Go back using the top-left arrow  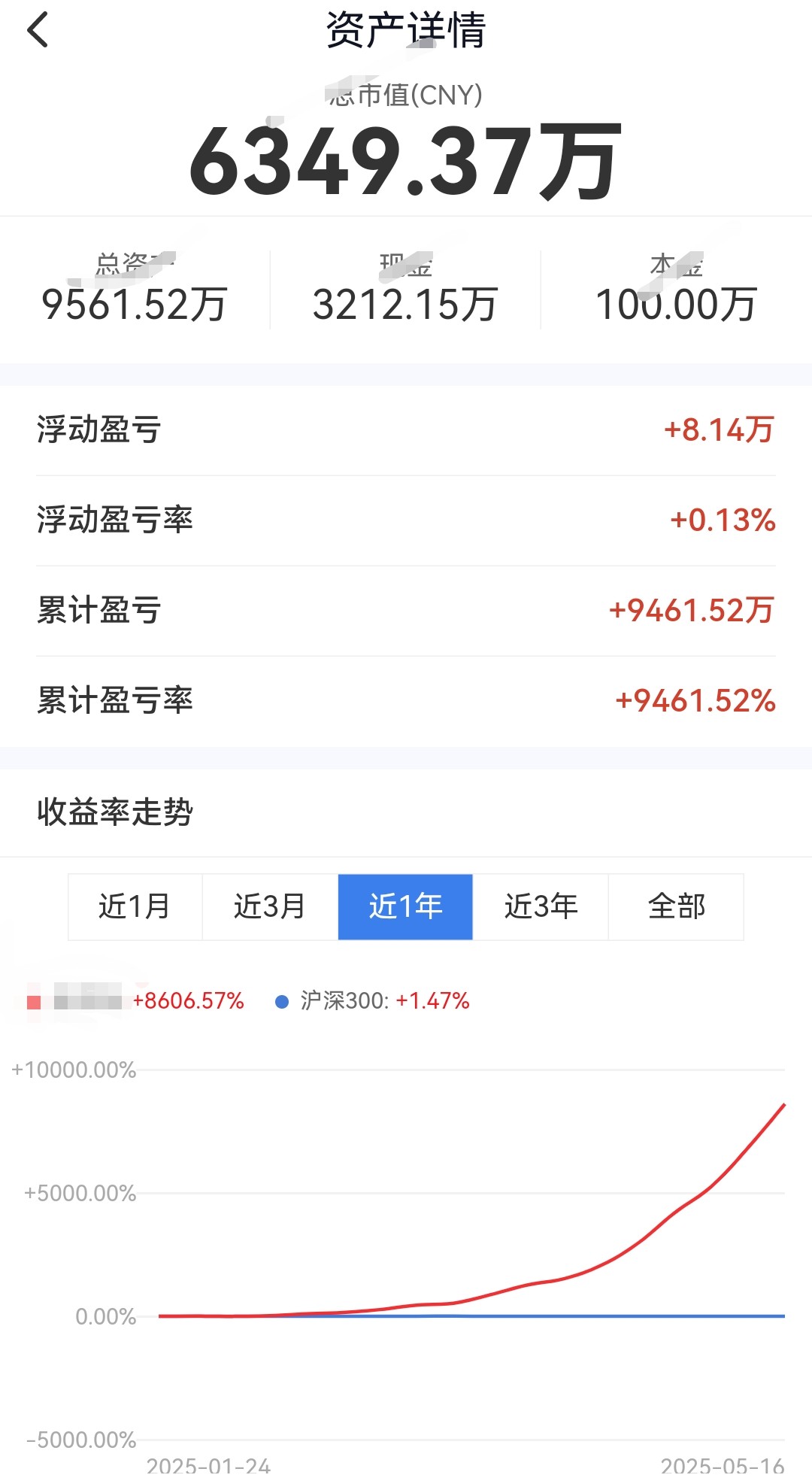38,30
